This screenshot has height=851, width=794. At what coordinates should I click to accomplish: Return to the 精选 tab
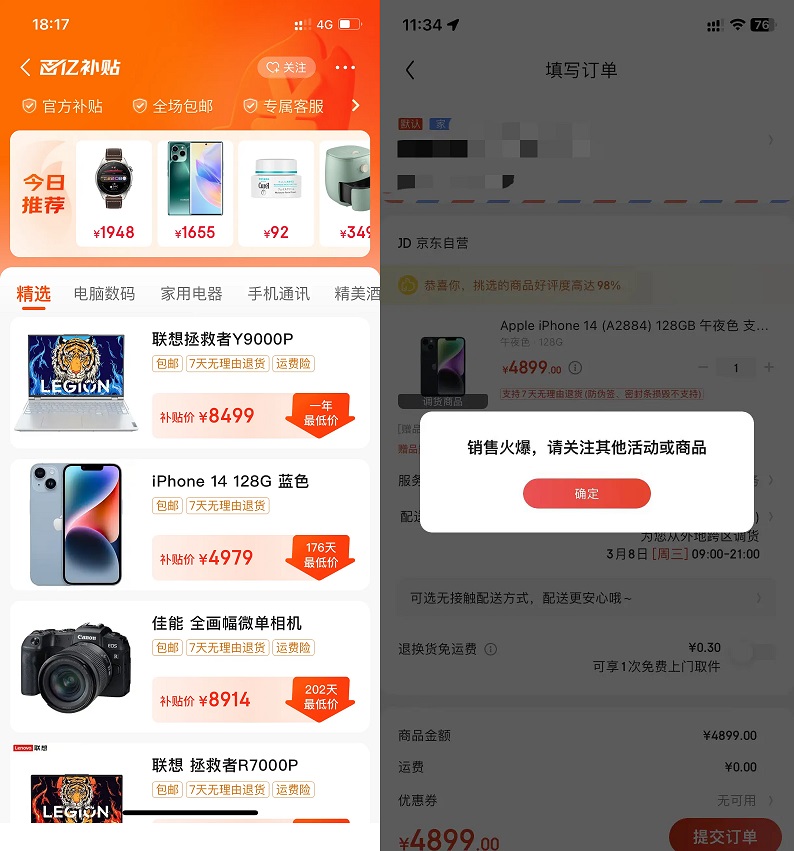pyautogui.click(x=33, y=294)
